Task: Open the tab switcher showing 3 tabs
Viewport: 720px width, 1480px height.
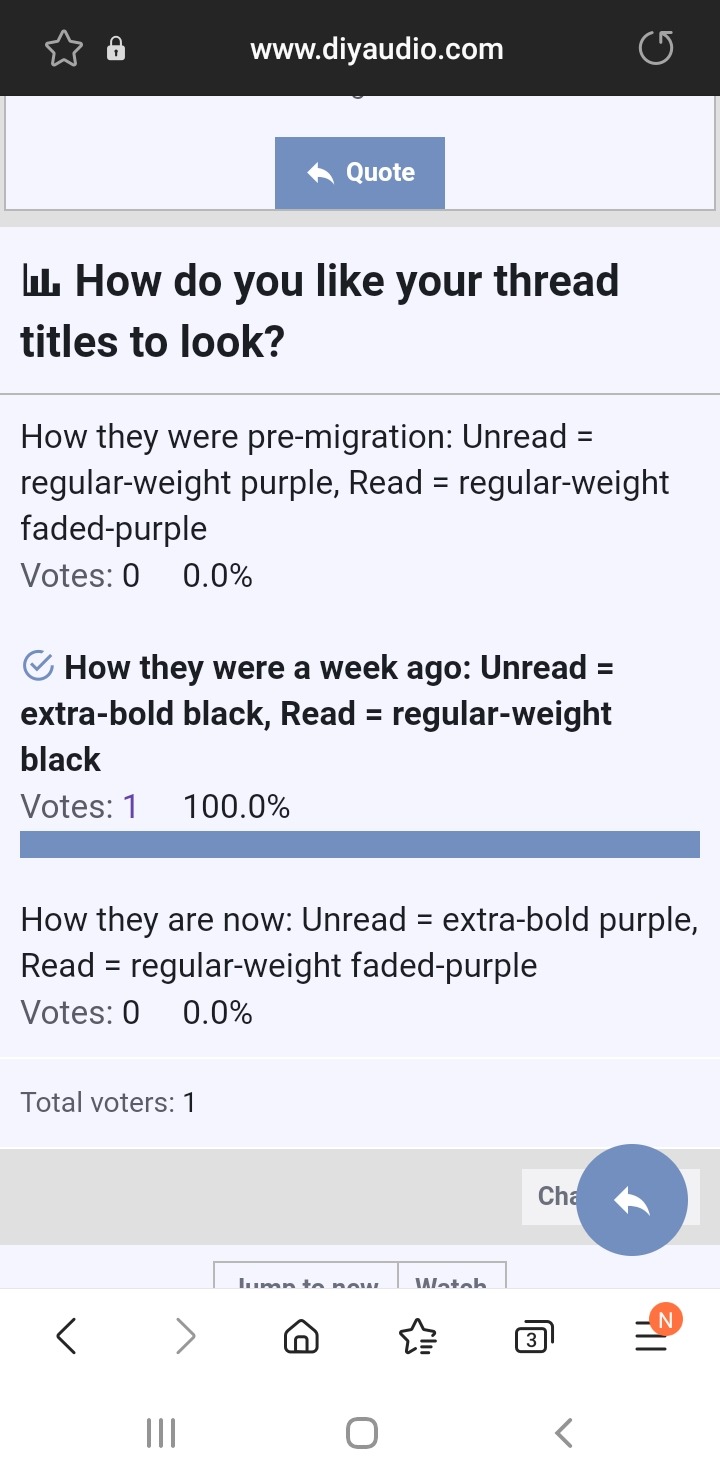Action: pyautogui.click(x=534, y=1337)
